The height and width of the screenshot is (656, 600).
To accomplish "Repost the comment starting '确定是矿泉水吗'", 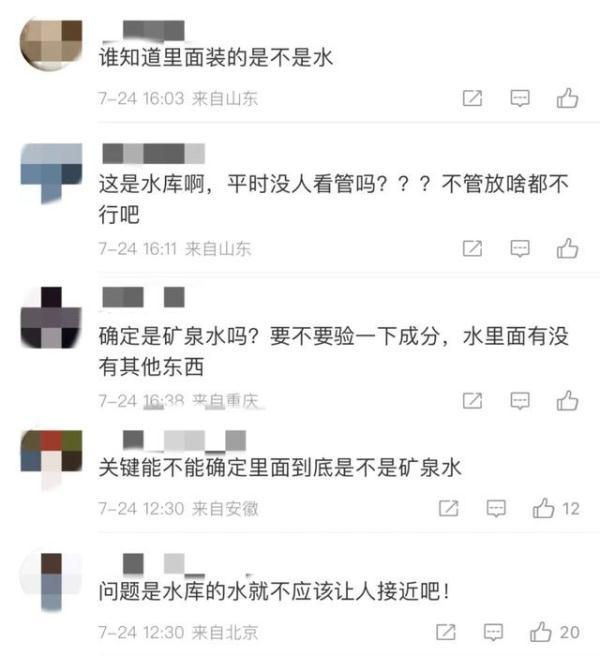I will 472,400.
